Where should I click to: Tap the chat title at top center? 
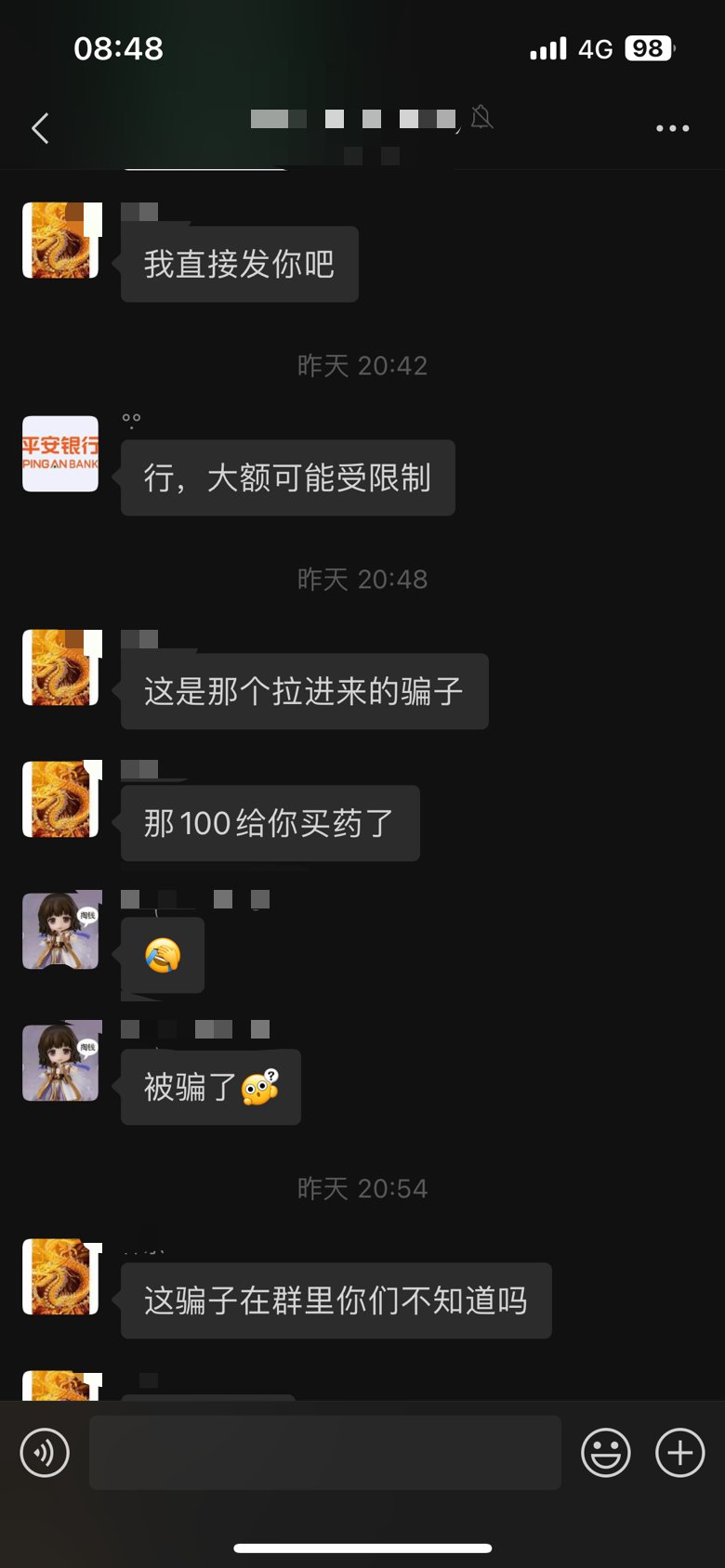pyautogui.click(x=353, y=119)
